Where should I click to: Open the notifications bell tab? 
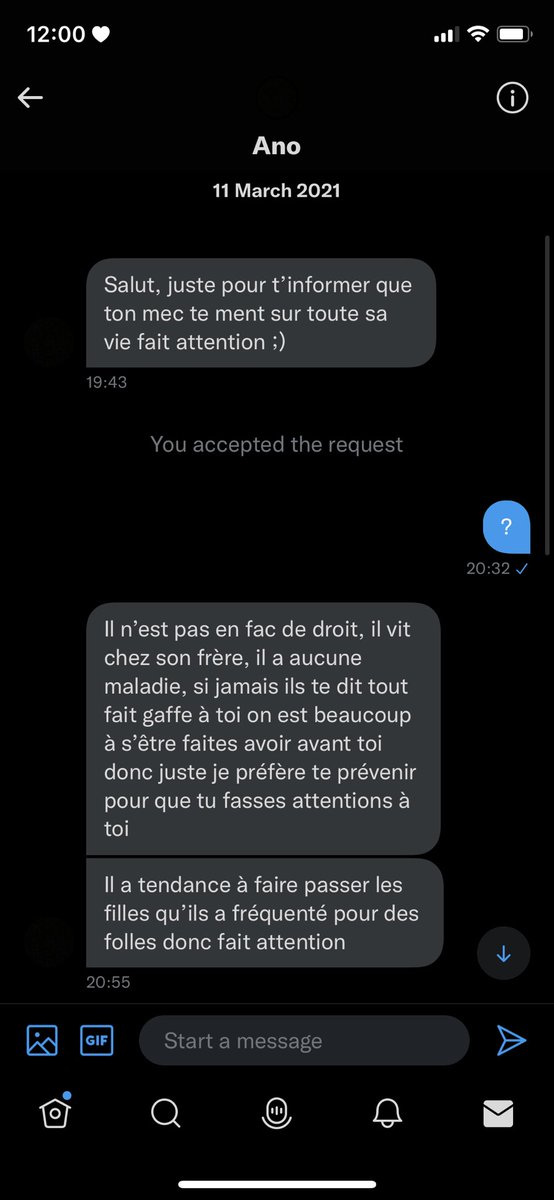coord(388,1113)
